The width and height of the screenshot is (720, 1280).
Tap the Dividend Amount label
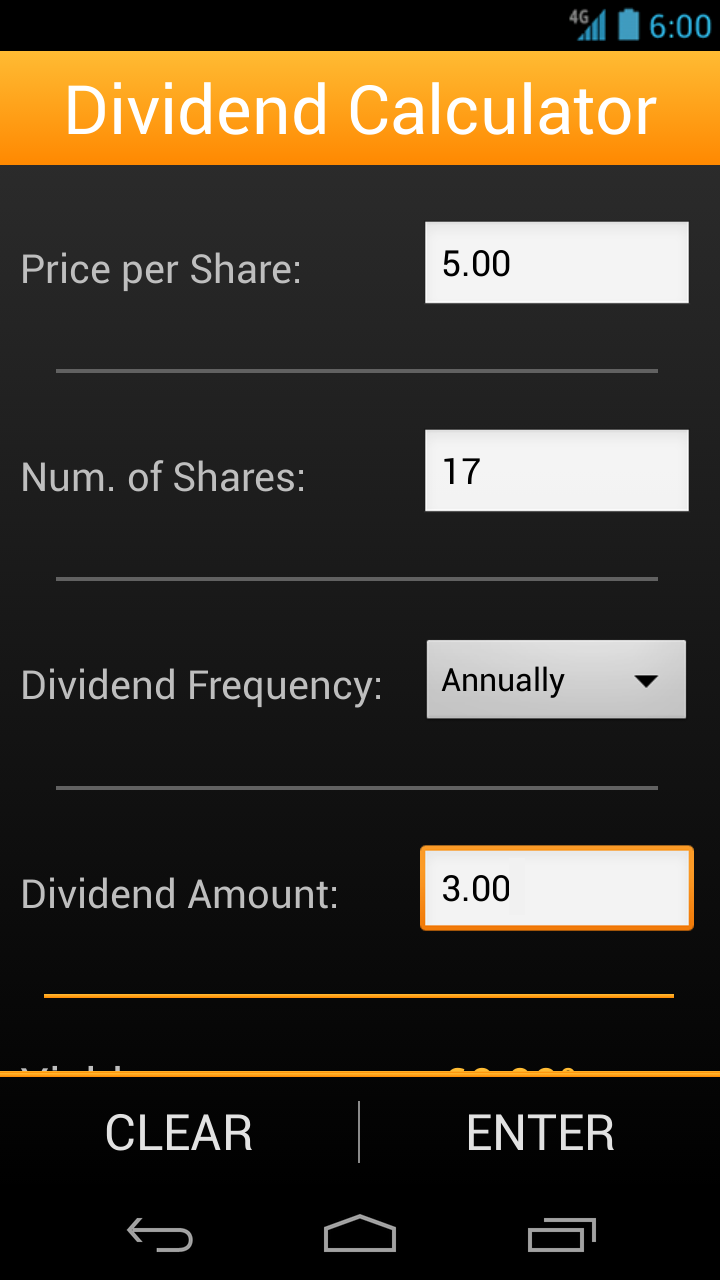tap(180, 894)
